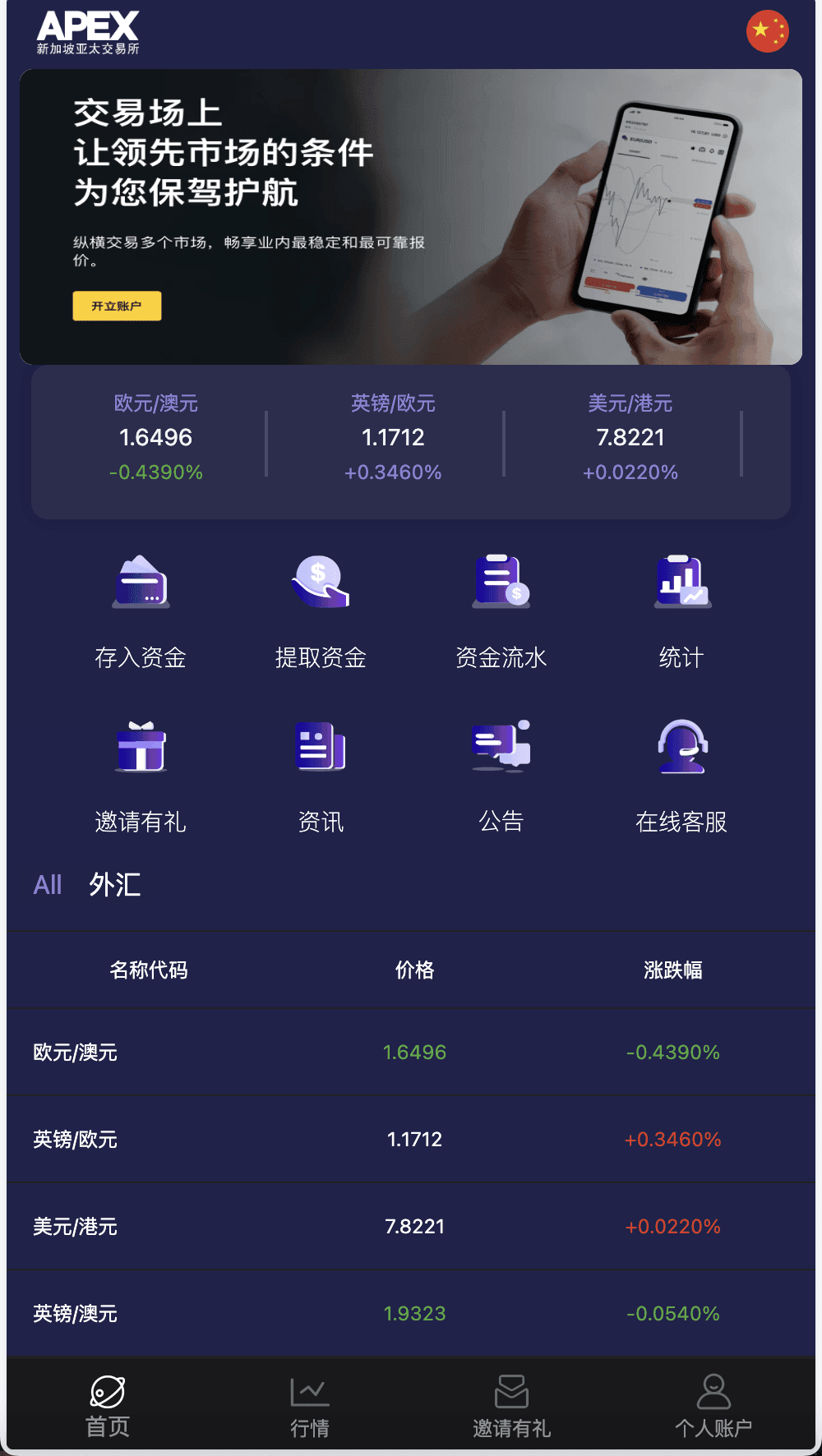The width and height of the screenshot is (822, 1456).
Task: Open the 英镑/澳元 row in the list
Action: (x=411, y=1313)
